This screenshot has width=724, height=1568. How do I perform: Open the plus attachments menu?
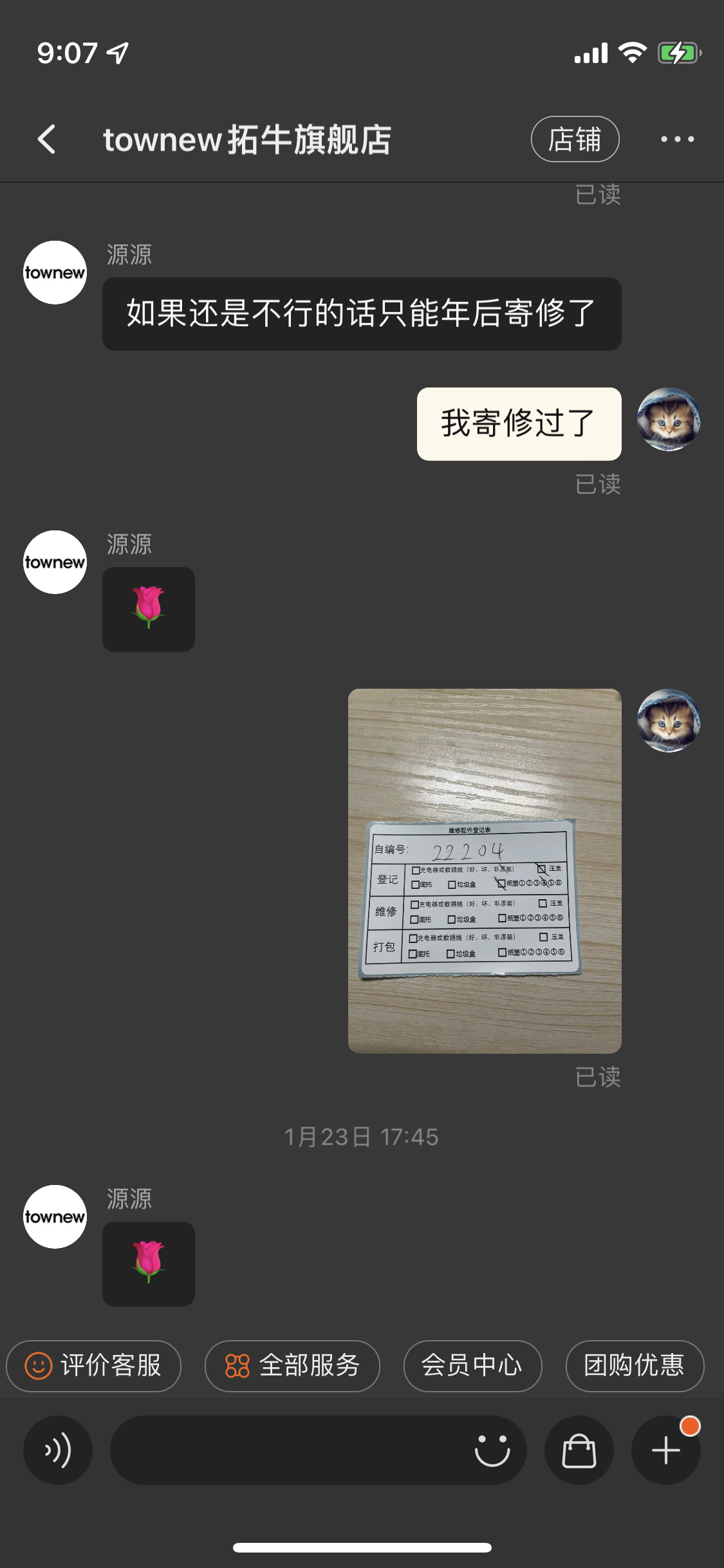tap(665, 1450)
